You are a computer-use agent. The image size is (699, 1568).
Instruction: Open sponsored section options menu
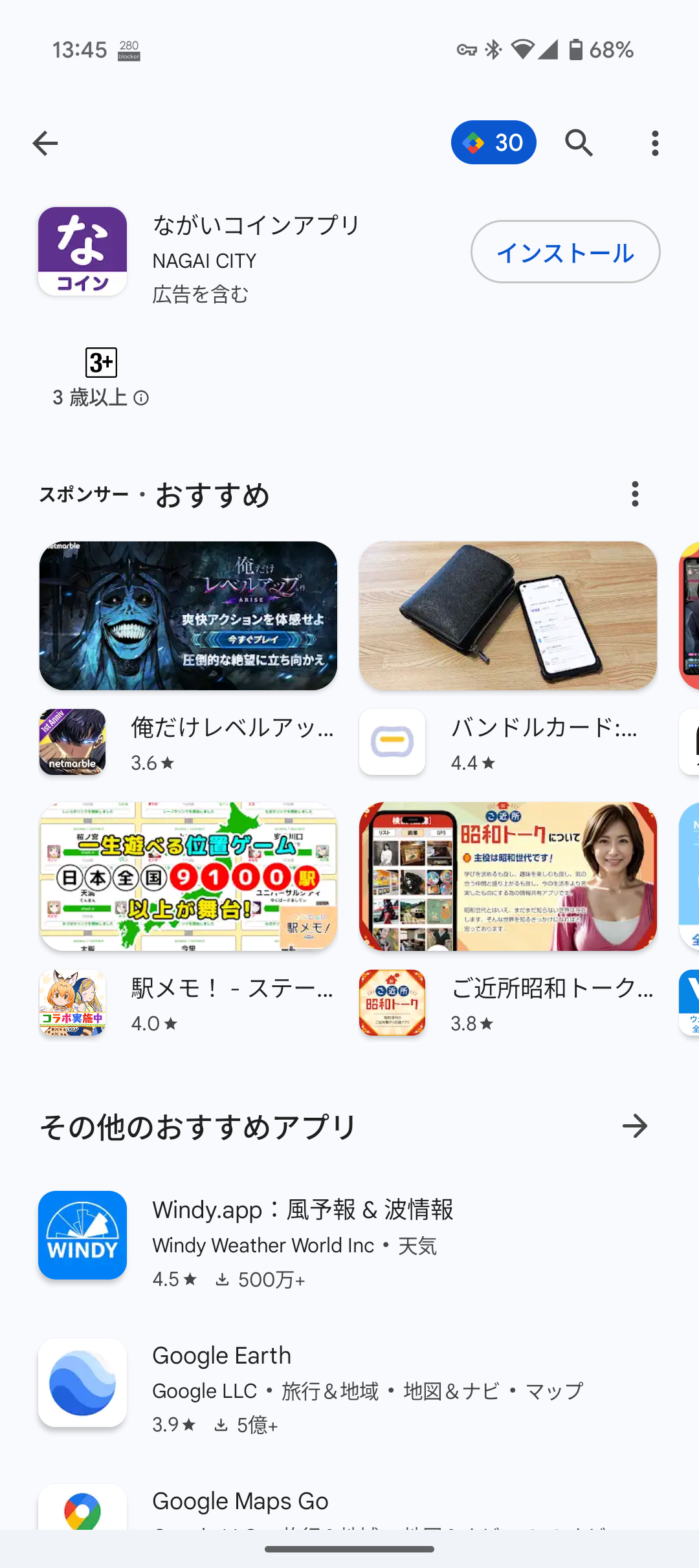pyautogui.click(x=635, y=494)
